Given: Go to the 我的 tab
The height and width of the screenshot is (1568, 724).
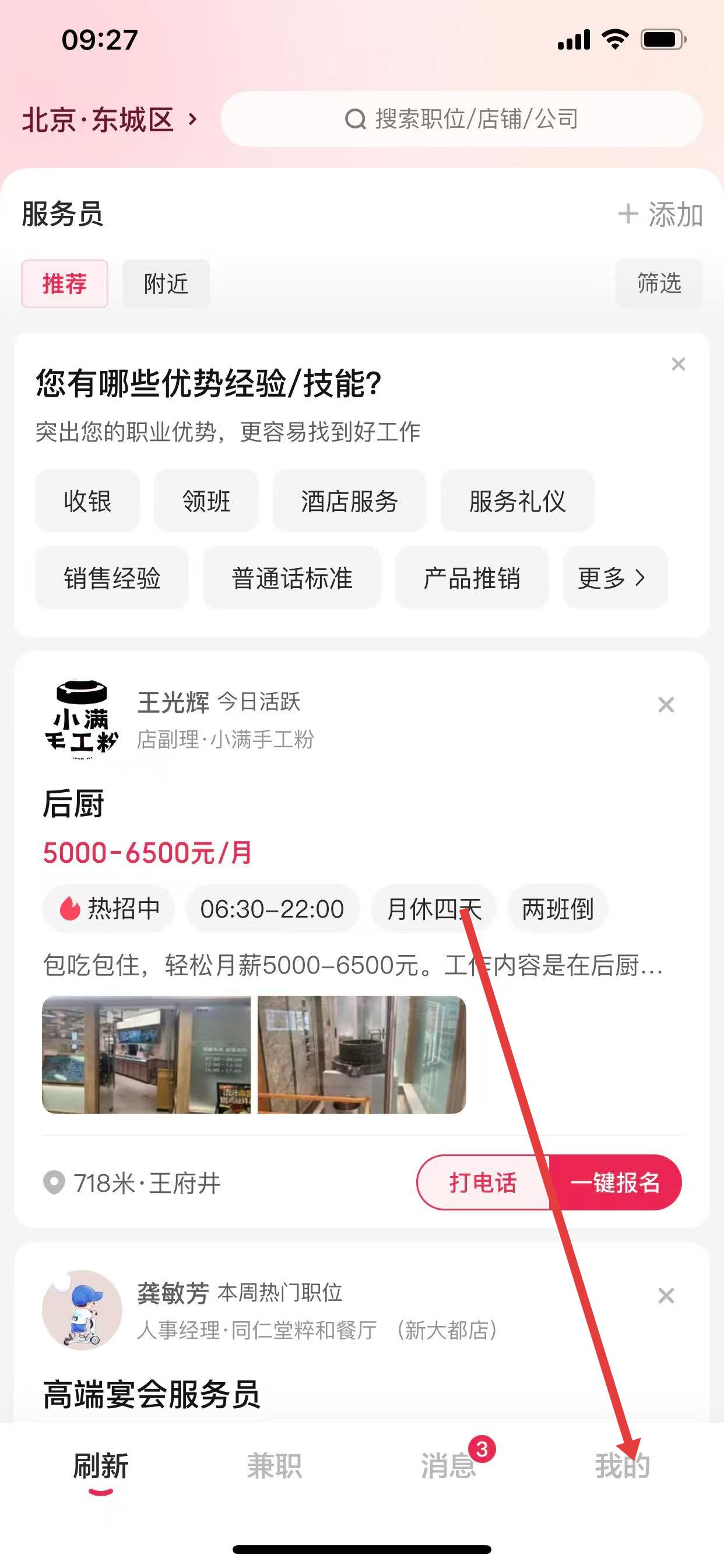Looking at the screenshot, I should click(x=622, y=1466).
